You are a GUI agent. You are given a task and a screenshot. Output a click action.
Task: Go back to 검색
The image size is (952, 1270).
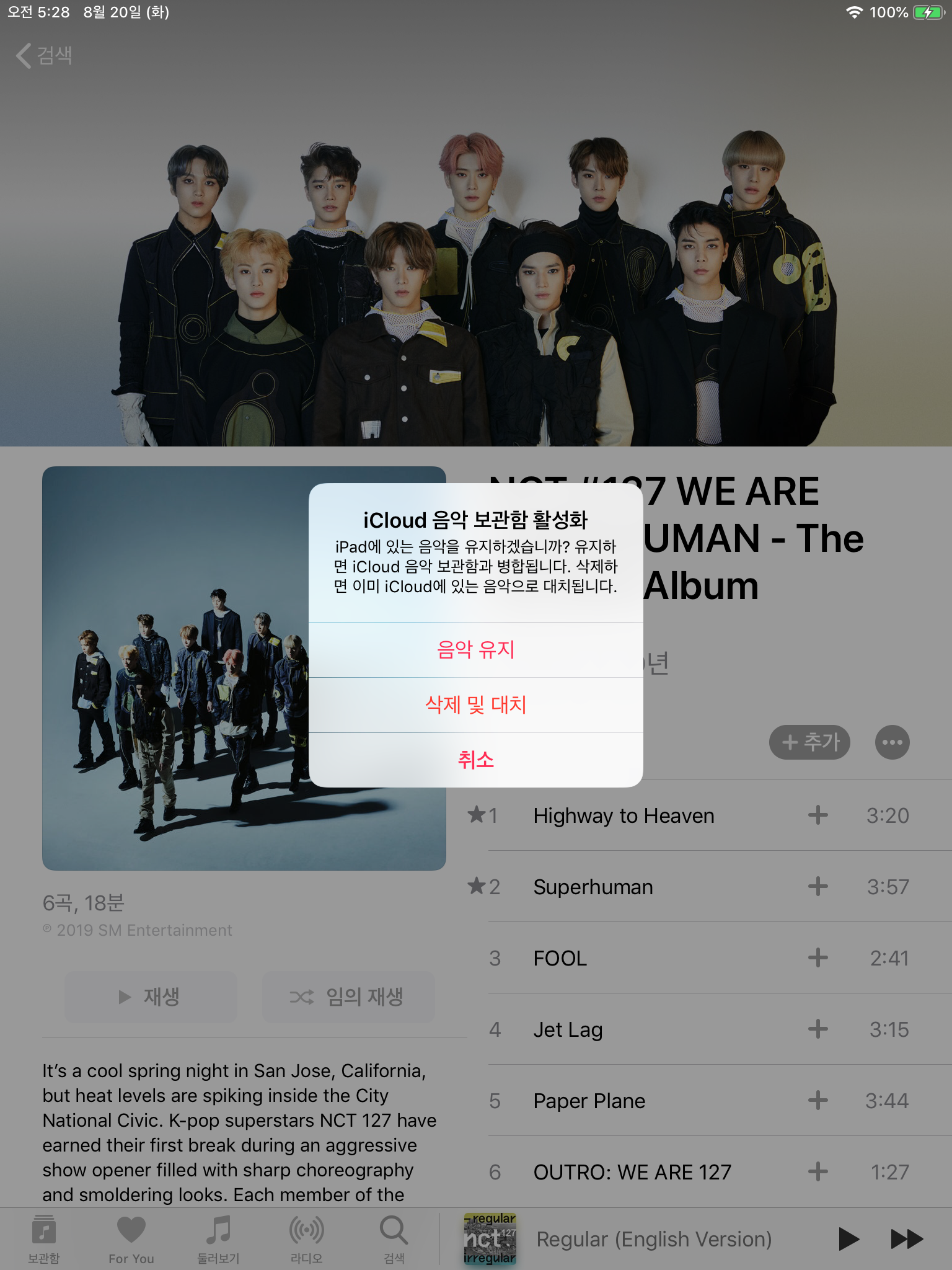pos(45,56)
